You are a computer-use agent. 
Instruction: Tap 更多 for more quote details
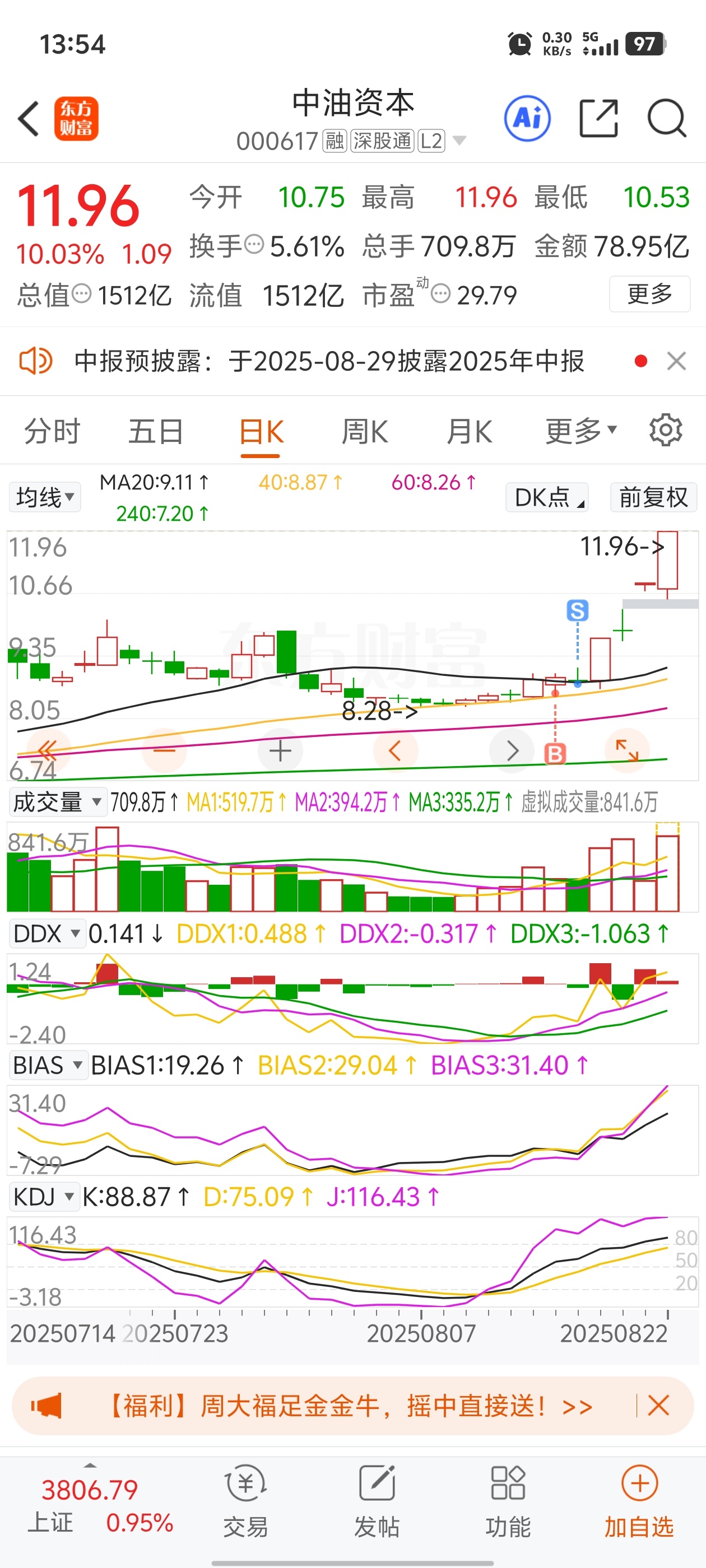coord(649,294)
